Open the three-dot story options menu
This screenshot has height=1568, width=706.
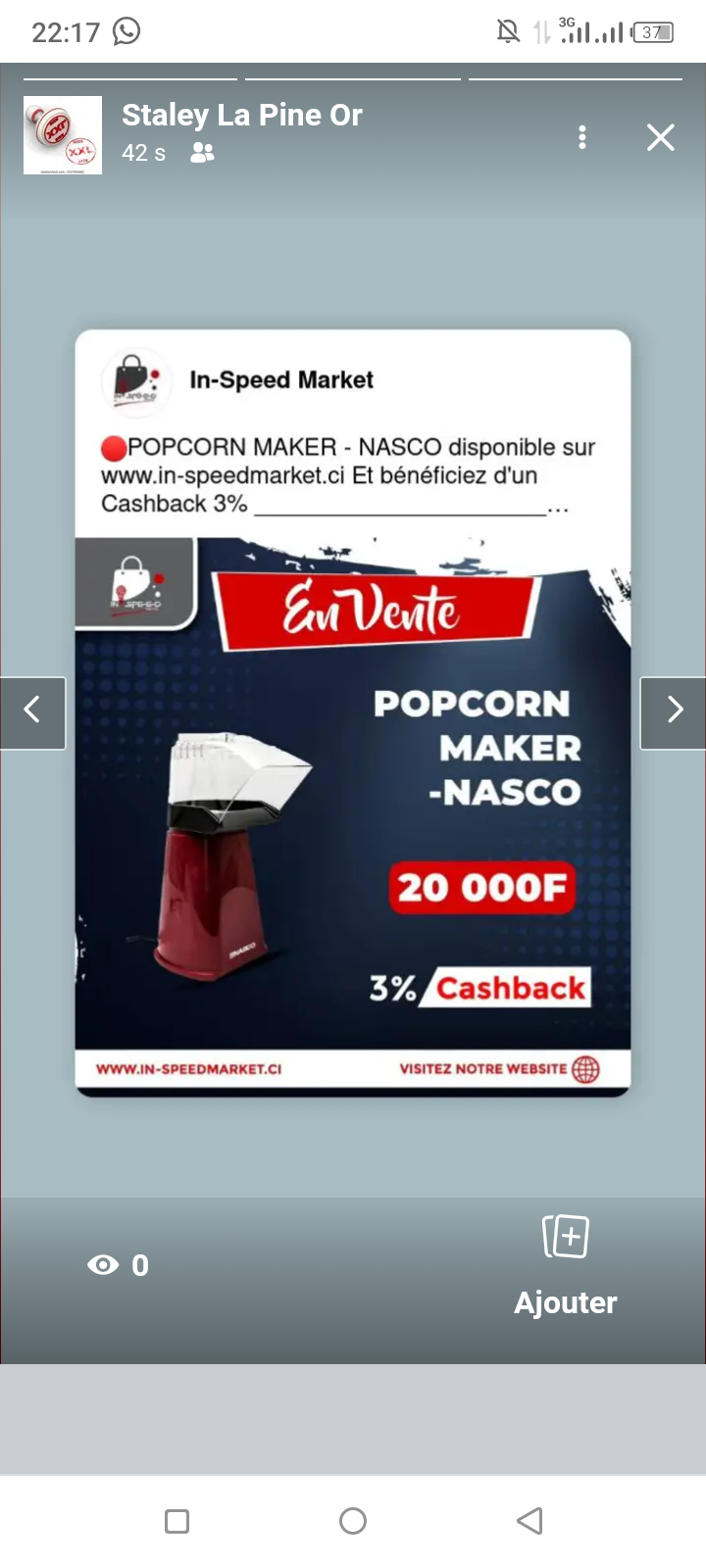[582, 137]
